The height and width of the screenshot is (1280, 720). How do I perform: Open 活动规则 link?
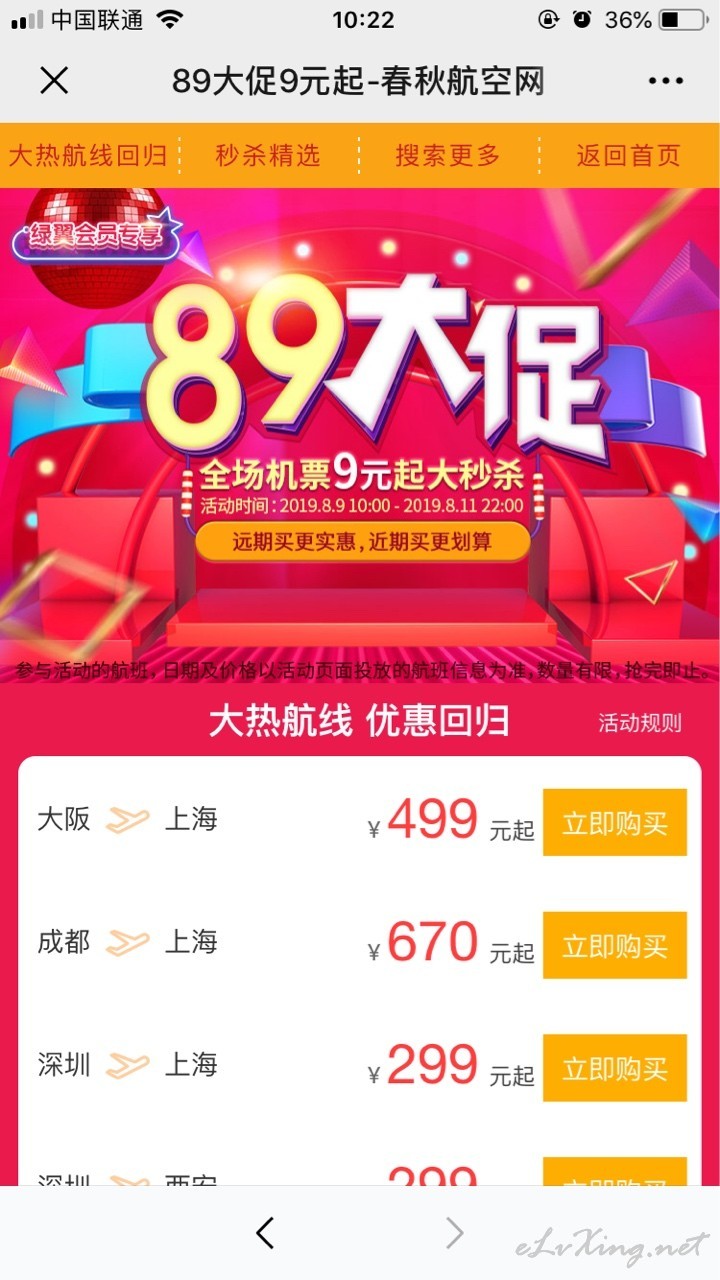pos(640,723)
